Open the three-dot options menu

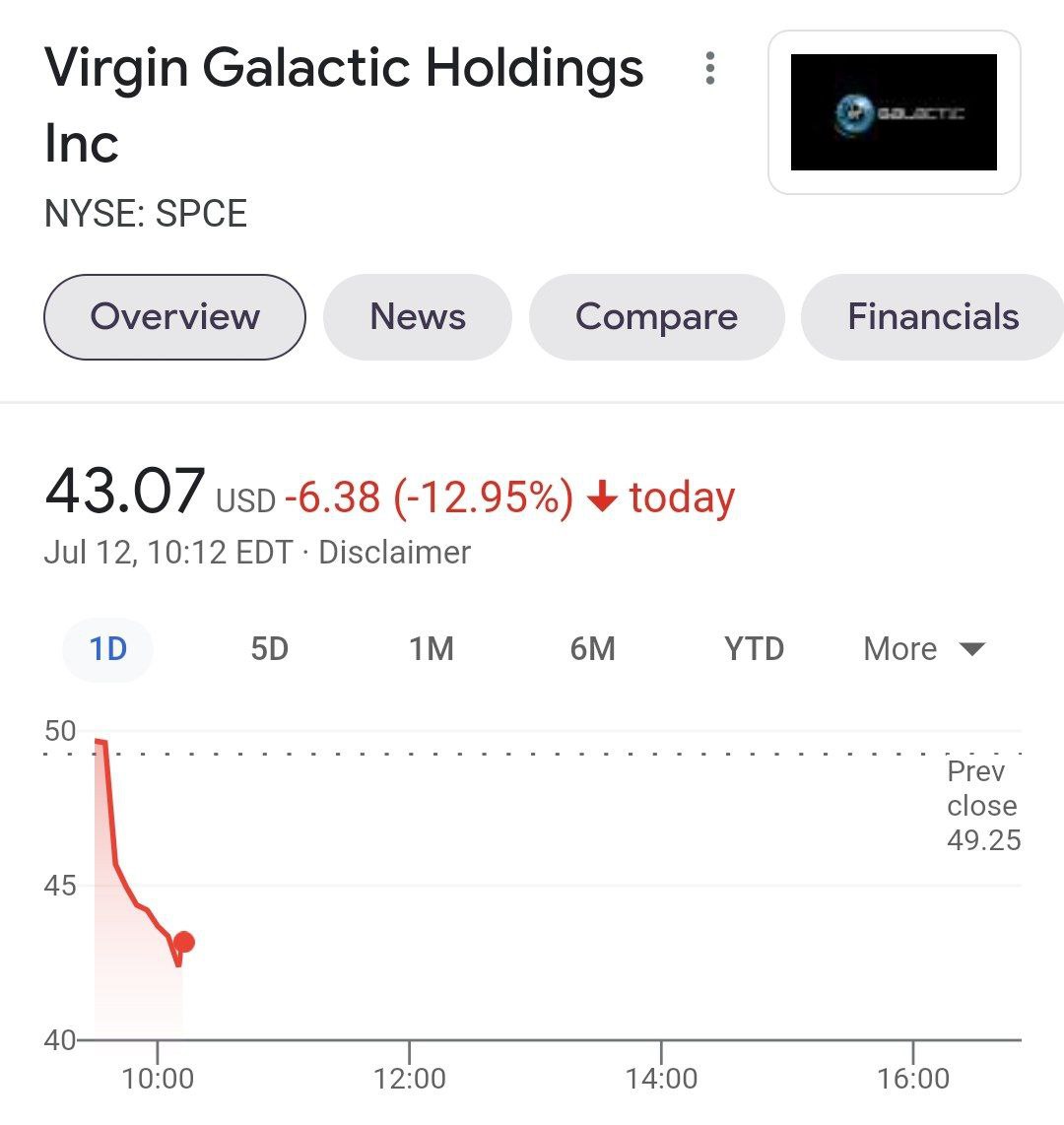point(709,70)
